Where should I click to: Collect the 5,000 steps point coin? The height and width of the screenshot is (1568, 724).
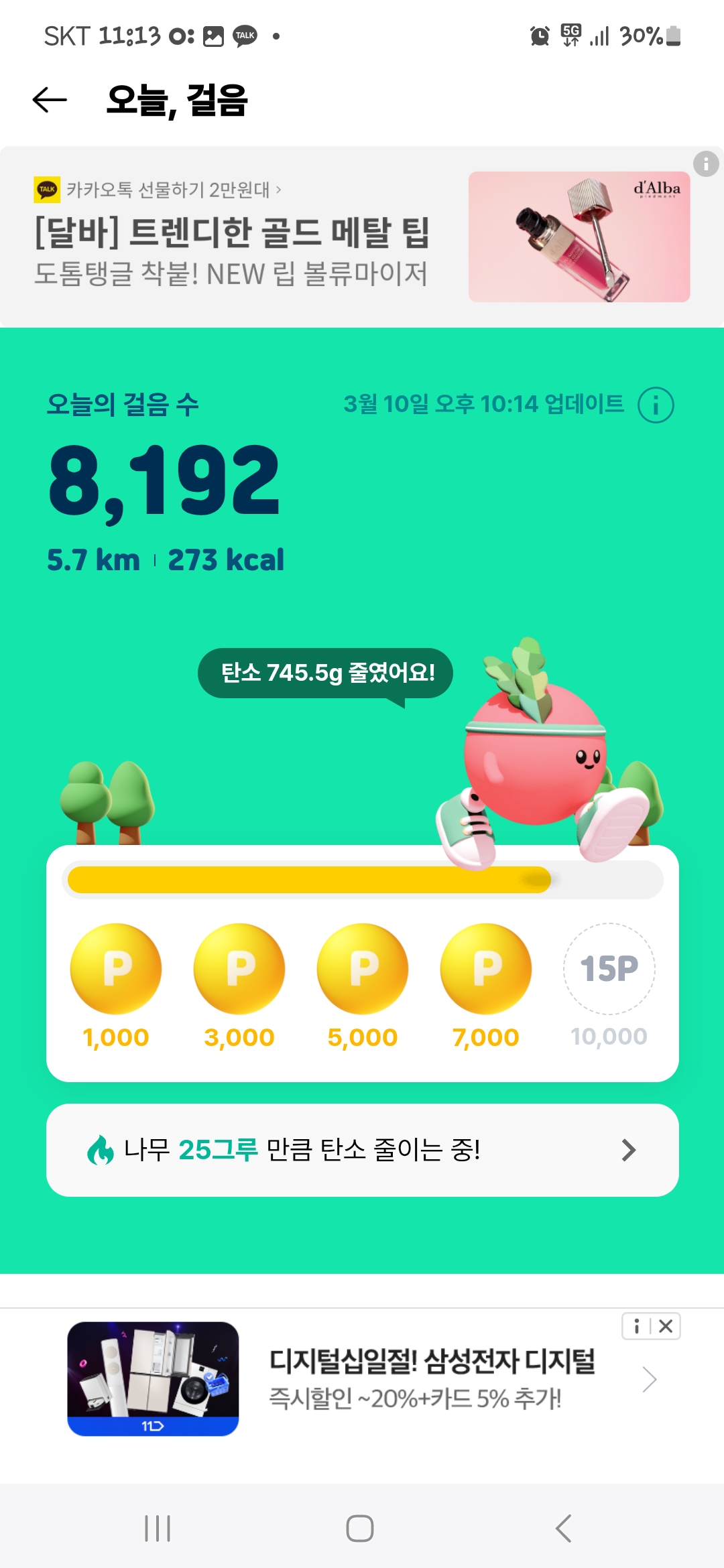[x=363, y=969]
